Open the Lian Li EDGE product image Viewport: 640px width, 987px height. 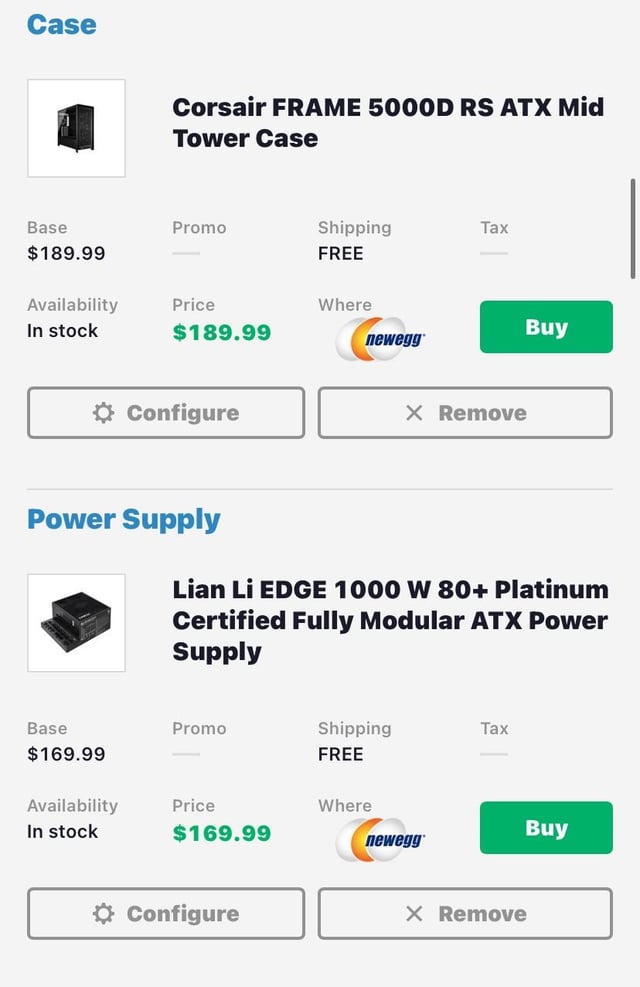click(76, 623)
